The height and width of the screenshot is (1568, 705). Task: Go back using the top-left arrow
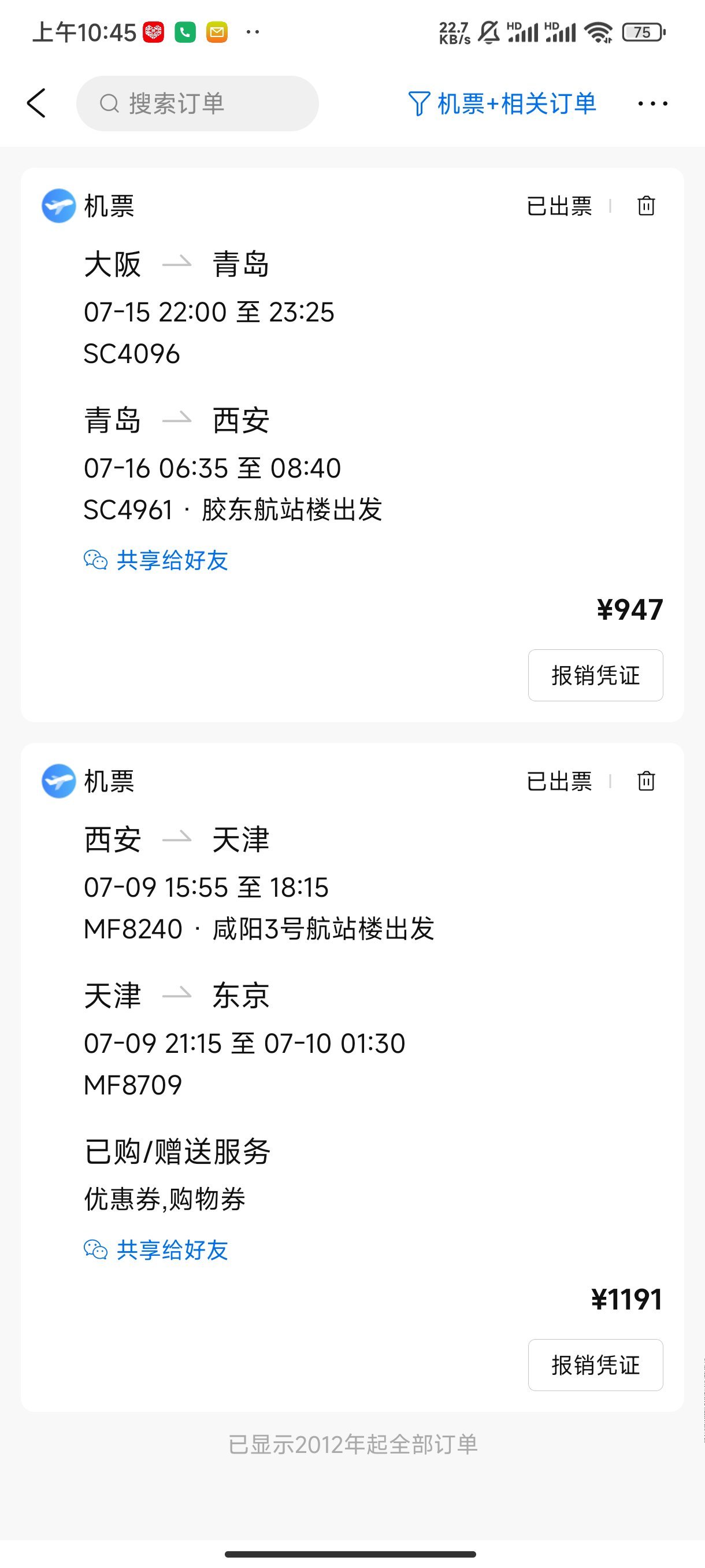(36, 103)
